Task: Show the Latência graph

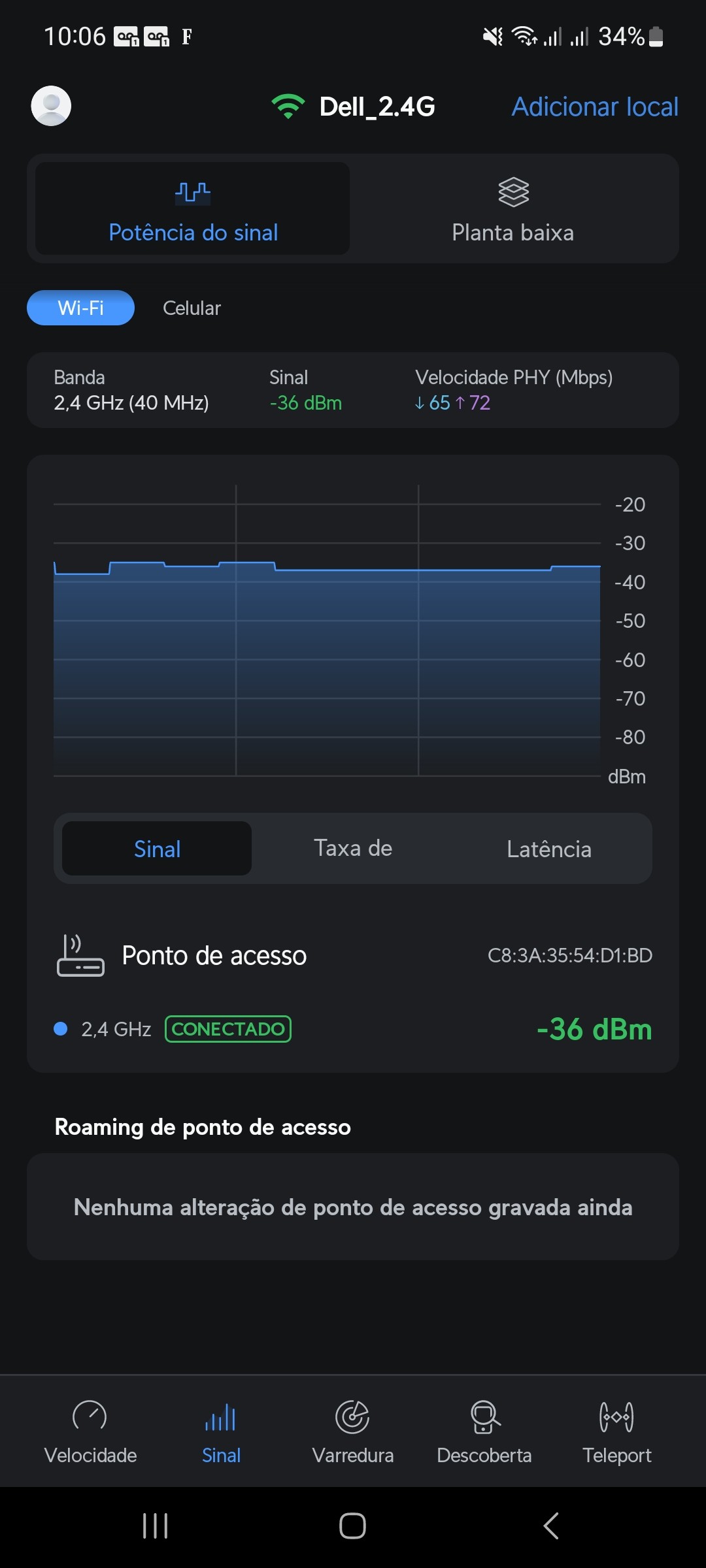Action: point(549,849)
